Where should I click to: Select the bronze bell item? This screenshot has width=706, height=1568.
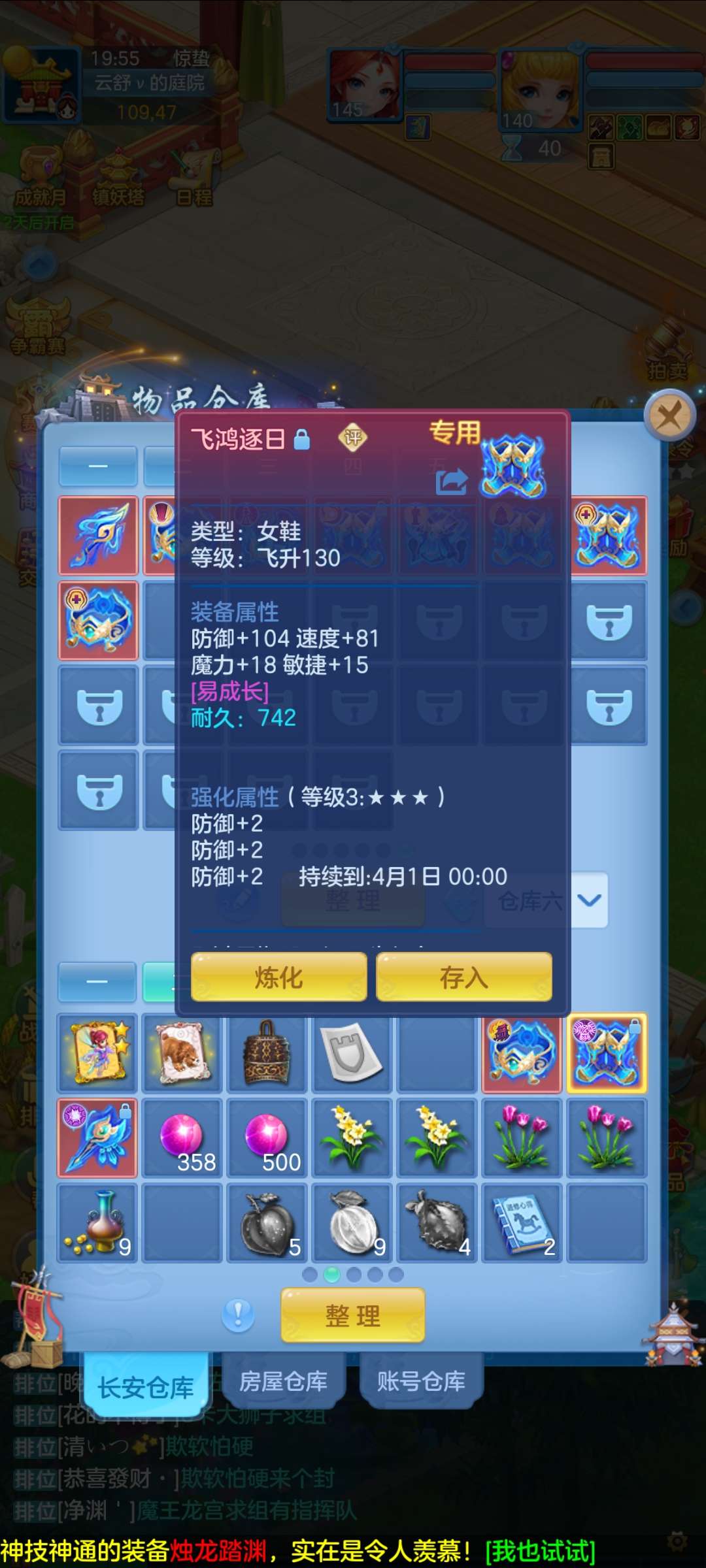tap(267, 1053)
